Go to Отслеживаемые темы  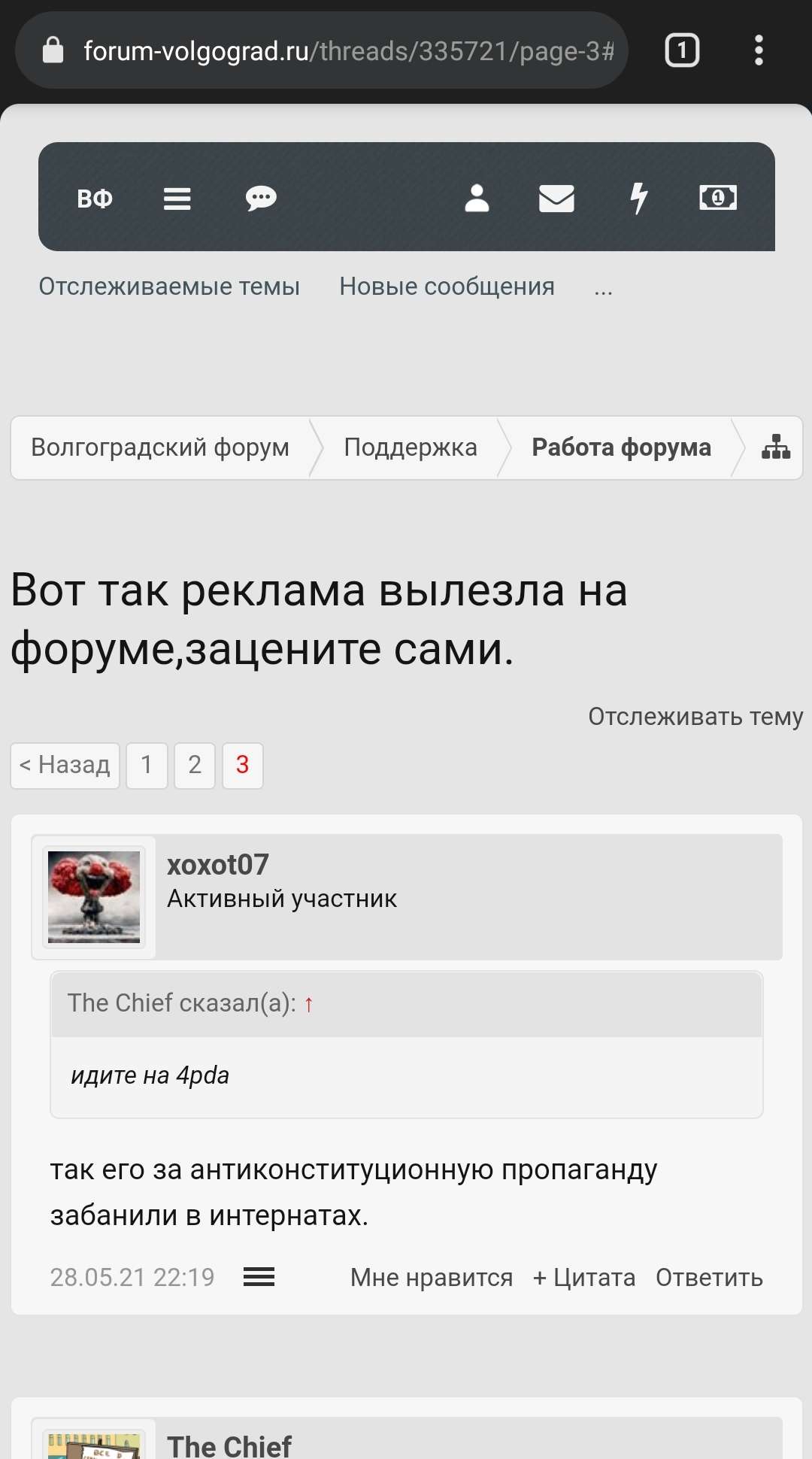point(169,287)
